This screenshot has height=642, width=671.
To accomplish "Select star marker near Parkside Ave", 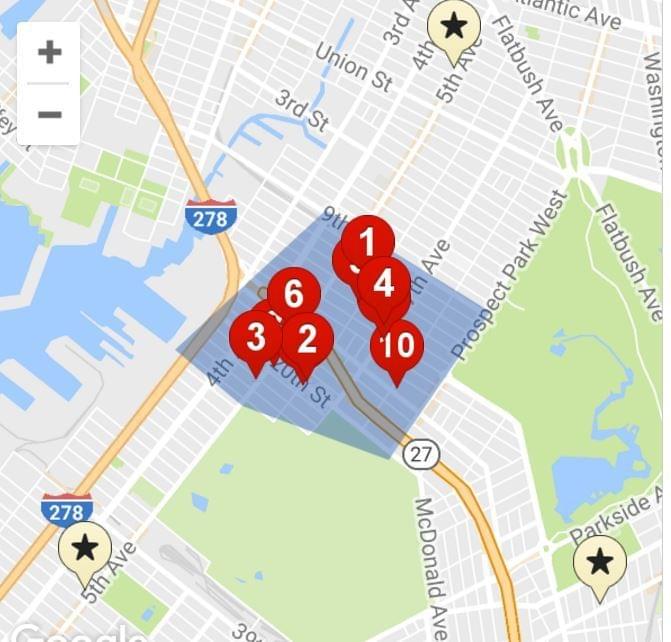I will [x=599, y=562].
